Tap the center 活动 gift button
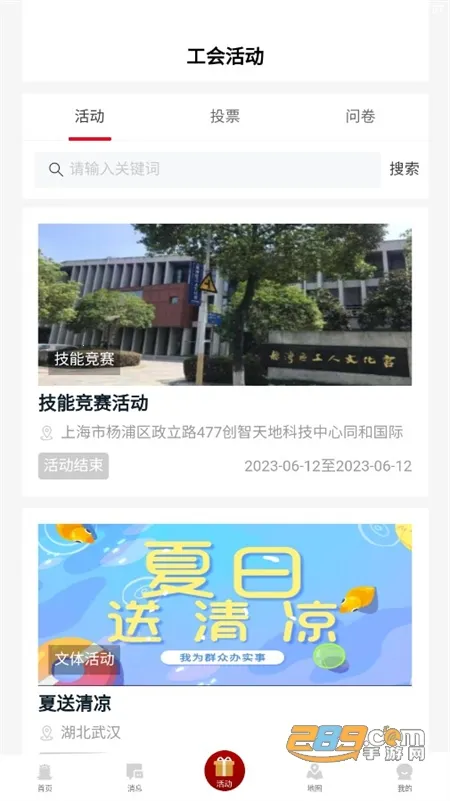Screen dimensions: 450x801 click(224, 770)
